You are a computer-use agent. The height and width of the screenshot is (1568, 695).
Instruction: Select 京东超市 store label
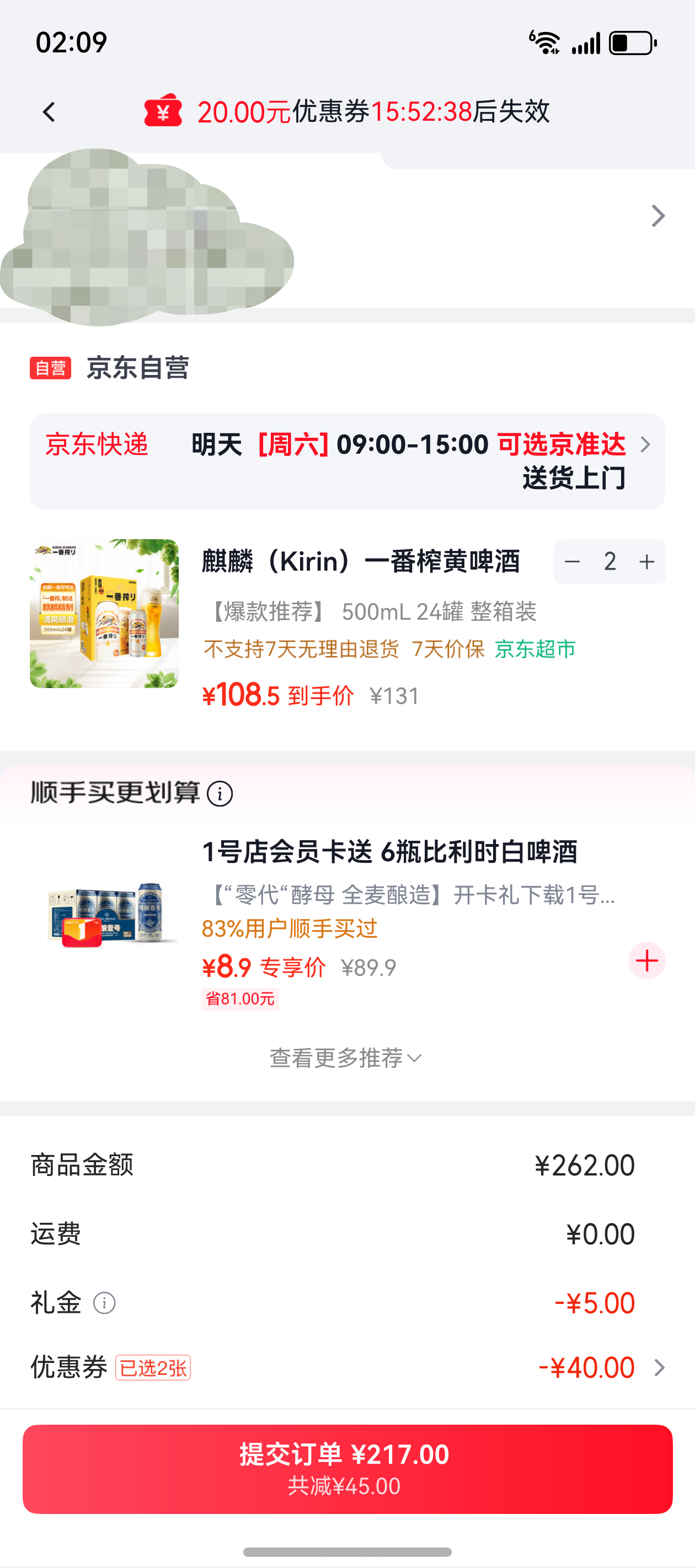[x=536, y=649]
